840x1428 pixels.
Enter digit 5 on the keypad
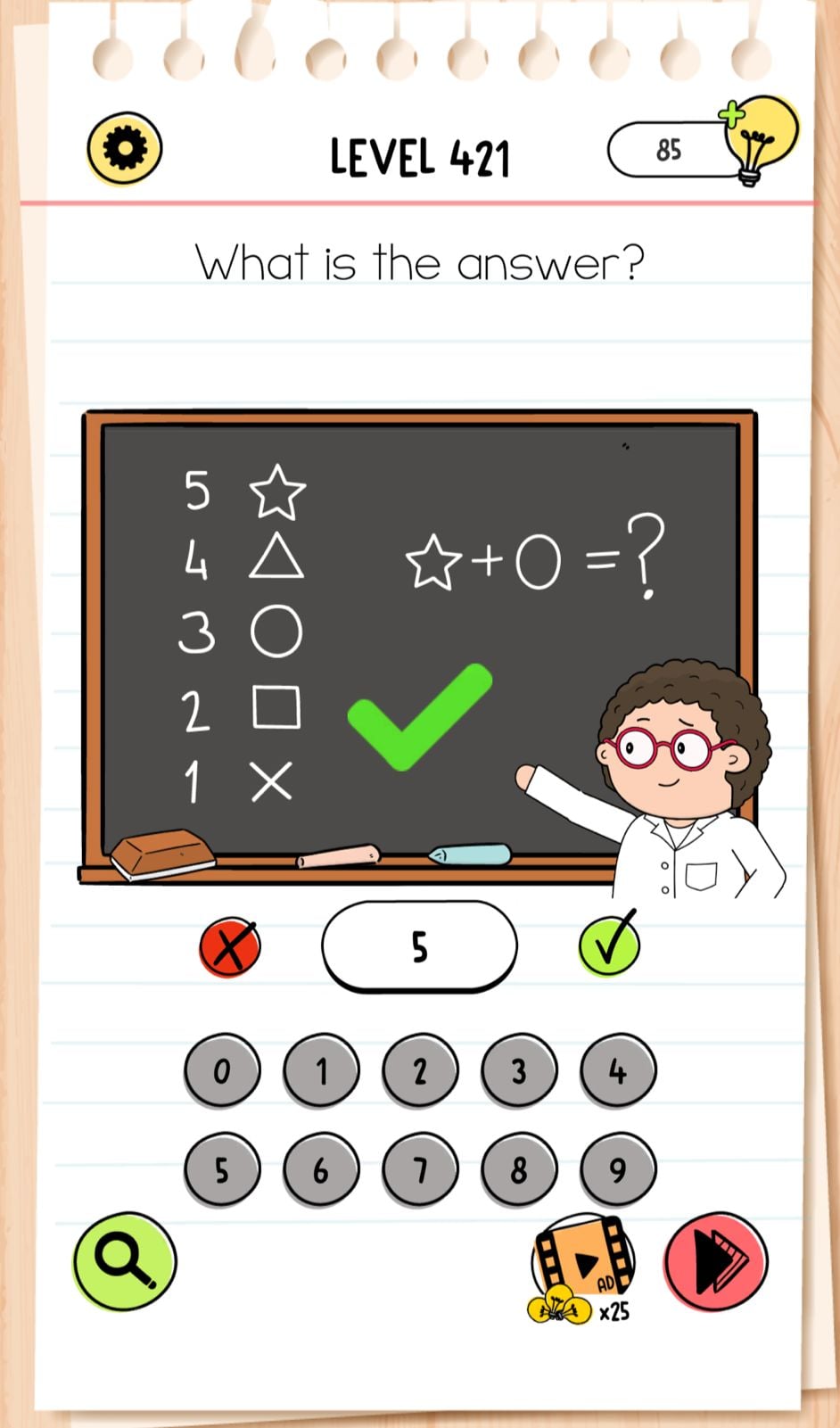click(222, 1169)
